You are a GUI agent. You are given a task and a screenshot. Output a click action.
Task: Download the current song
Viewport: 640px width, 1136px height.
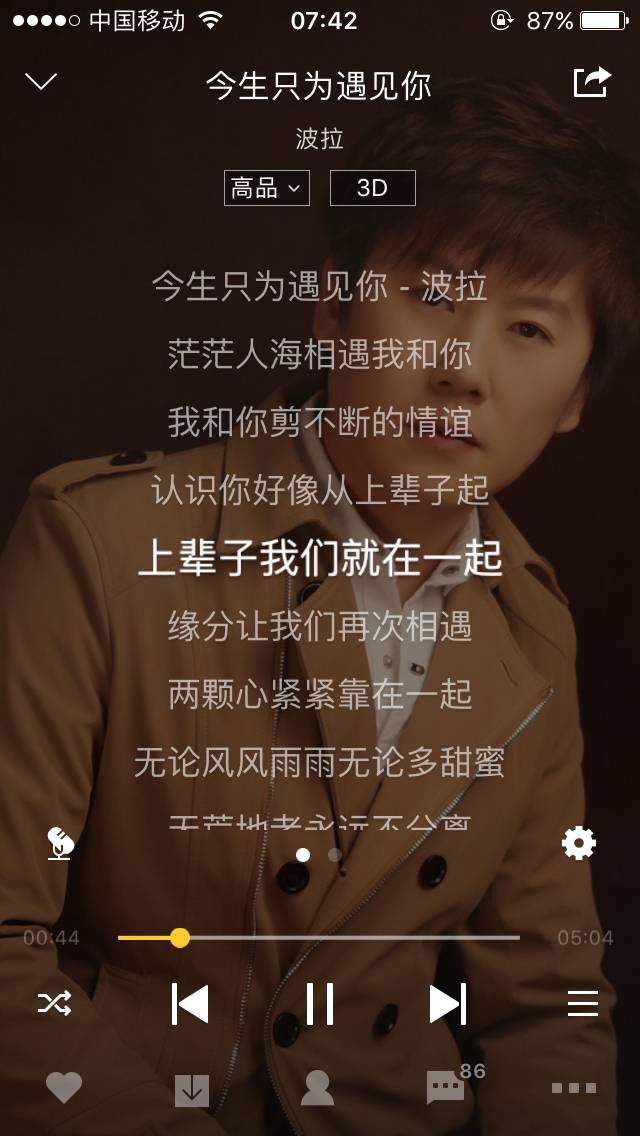pyautogui.click(x=191, y=1089)
